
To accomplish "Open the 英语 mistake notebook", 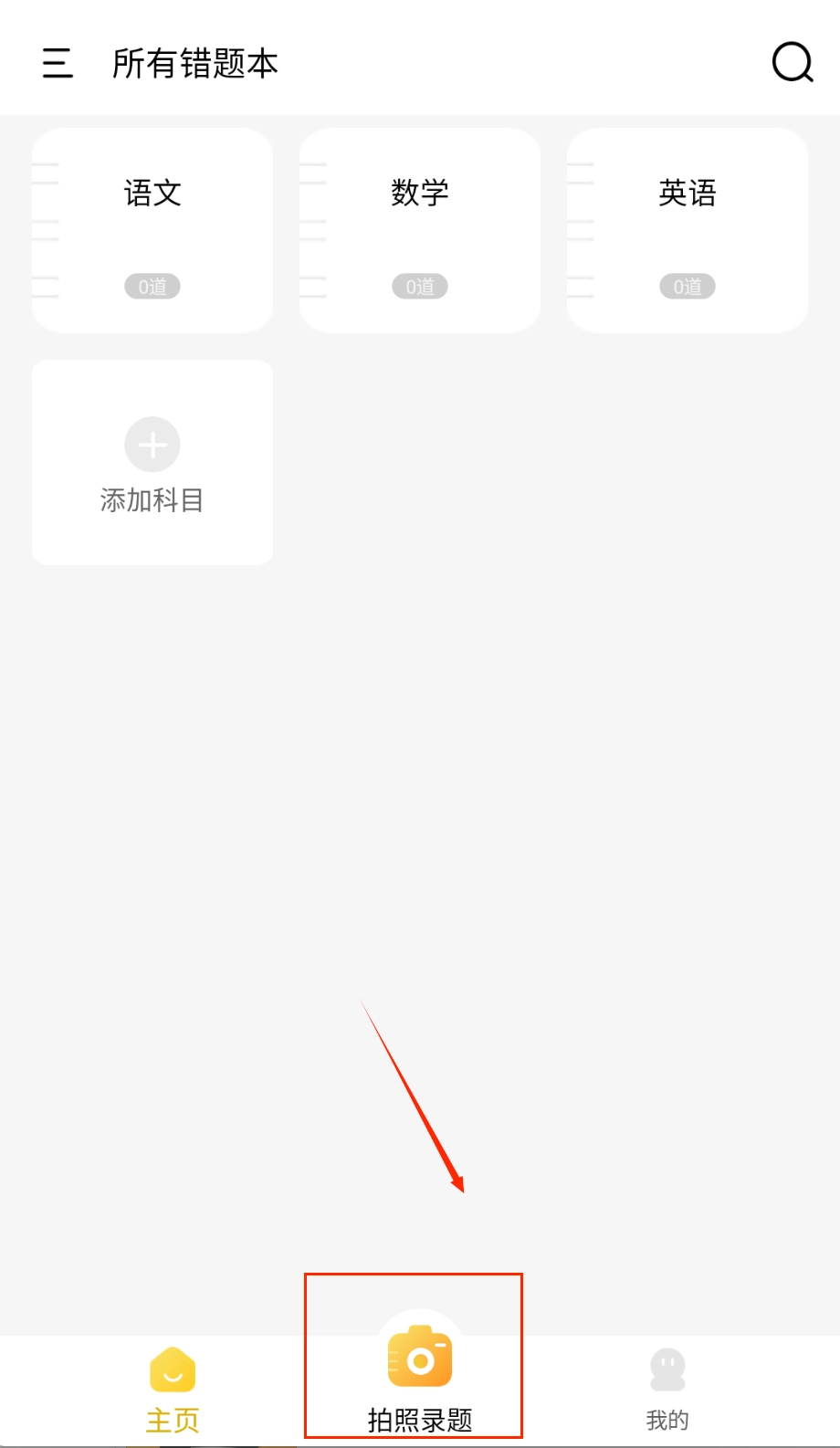I will coord(687,230).
